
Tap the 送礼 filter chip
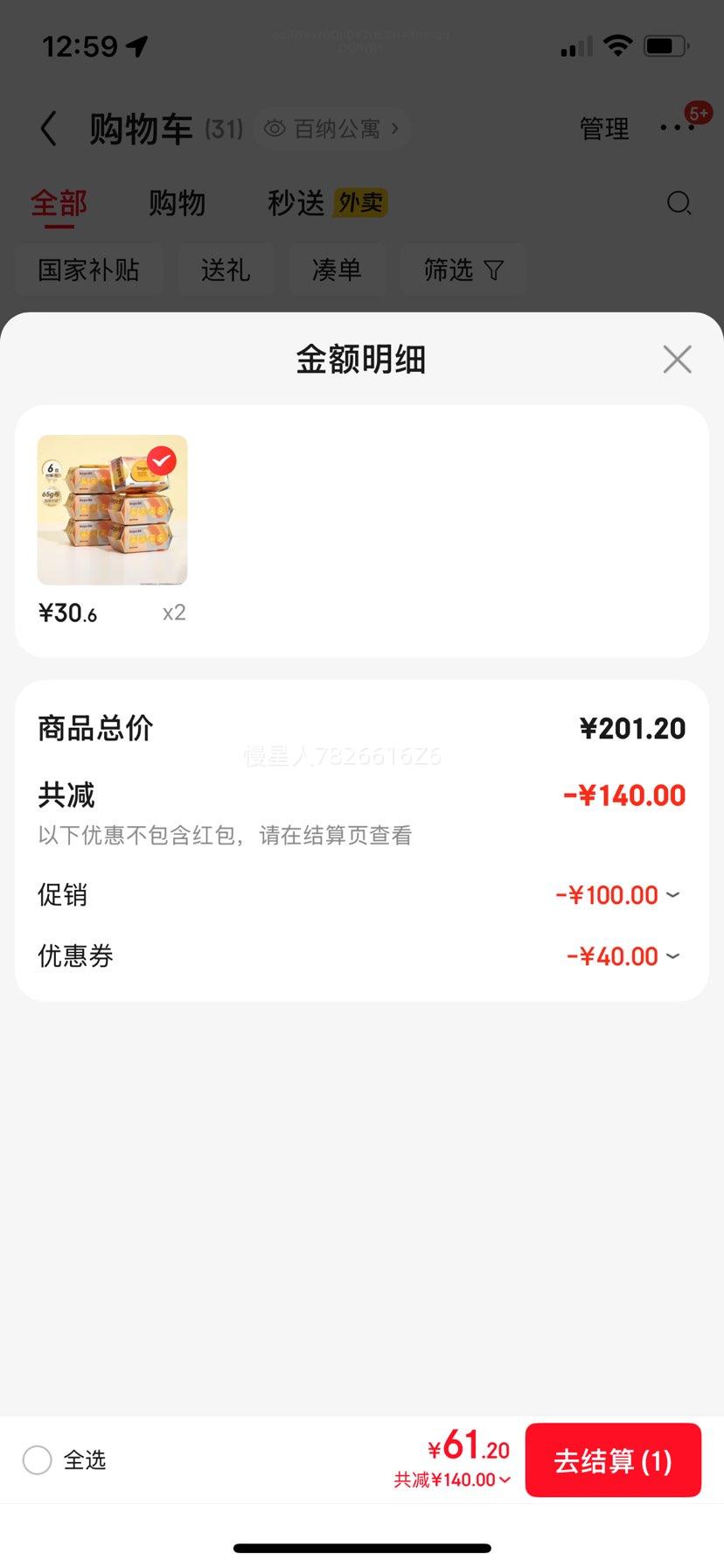[x=226, y=270]
